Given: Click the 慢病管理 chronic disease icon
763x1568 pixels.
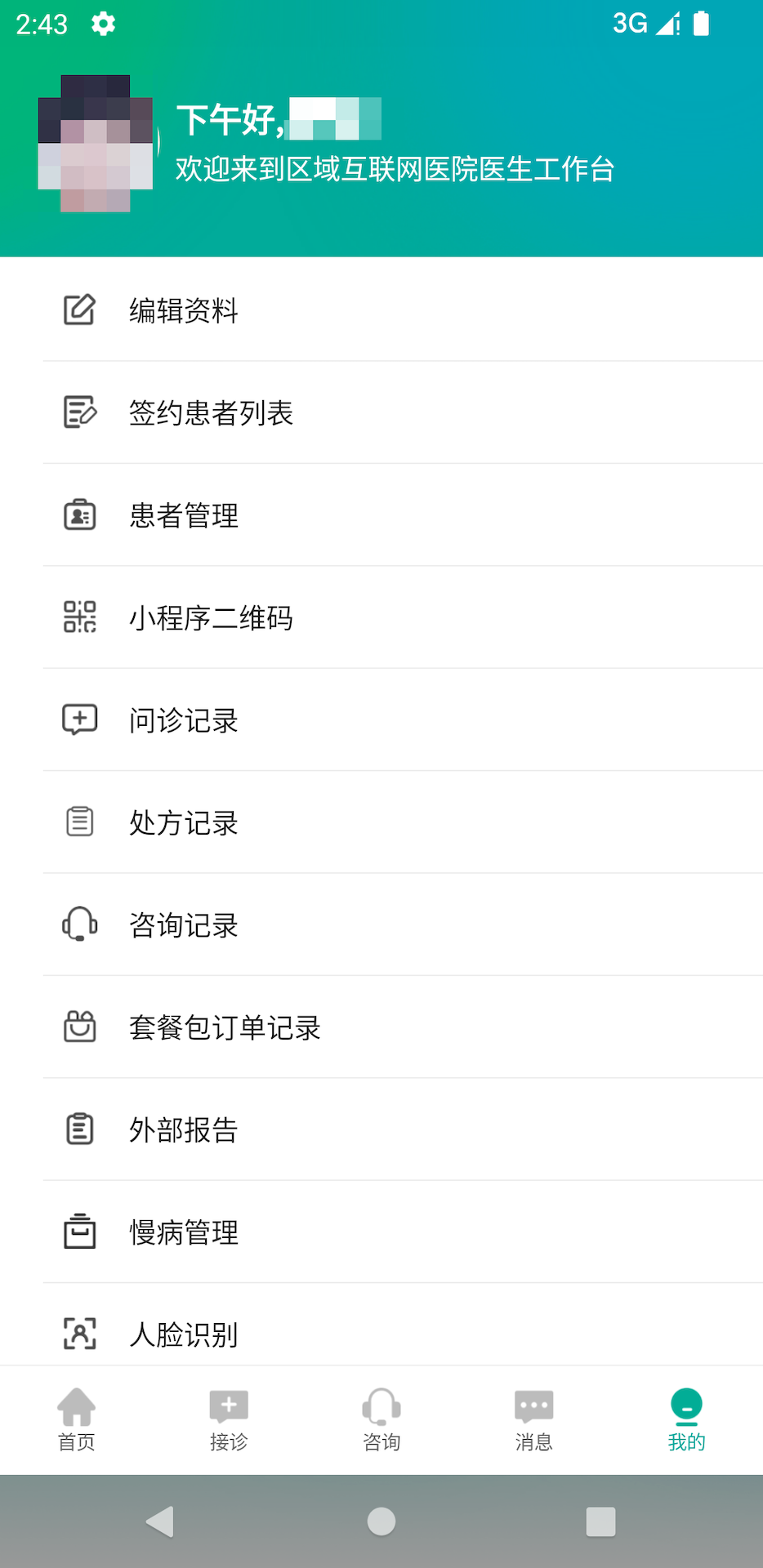Looking at the screenshot, I should coord(78,1232).
